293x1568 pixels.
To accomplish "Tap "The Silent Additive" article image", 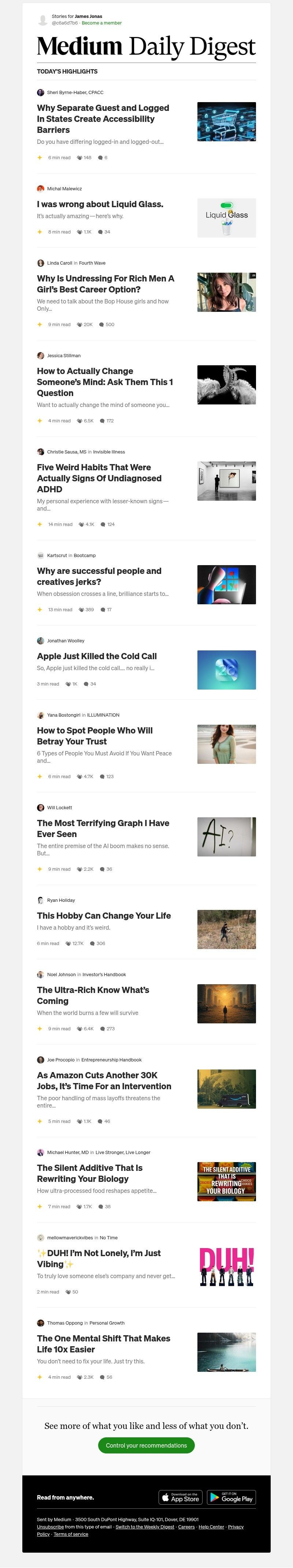I will [226, 1181].
